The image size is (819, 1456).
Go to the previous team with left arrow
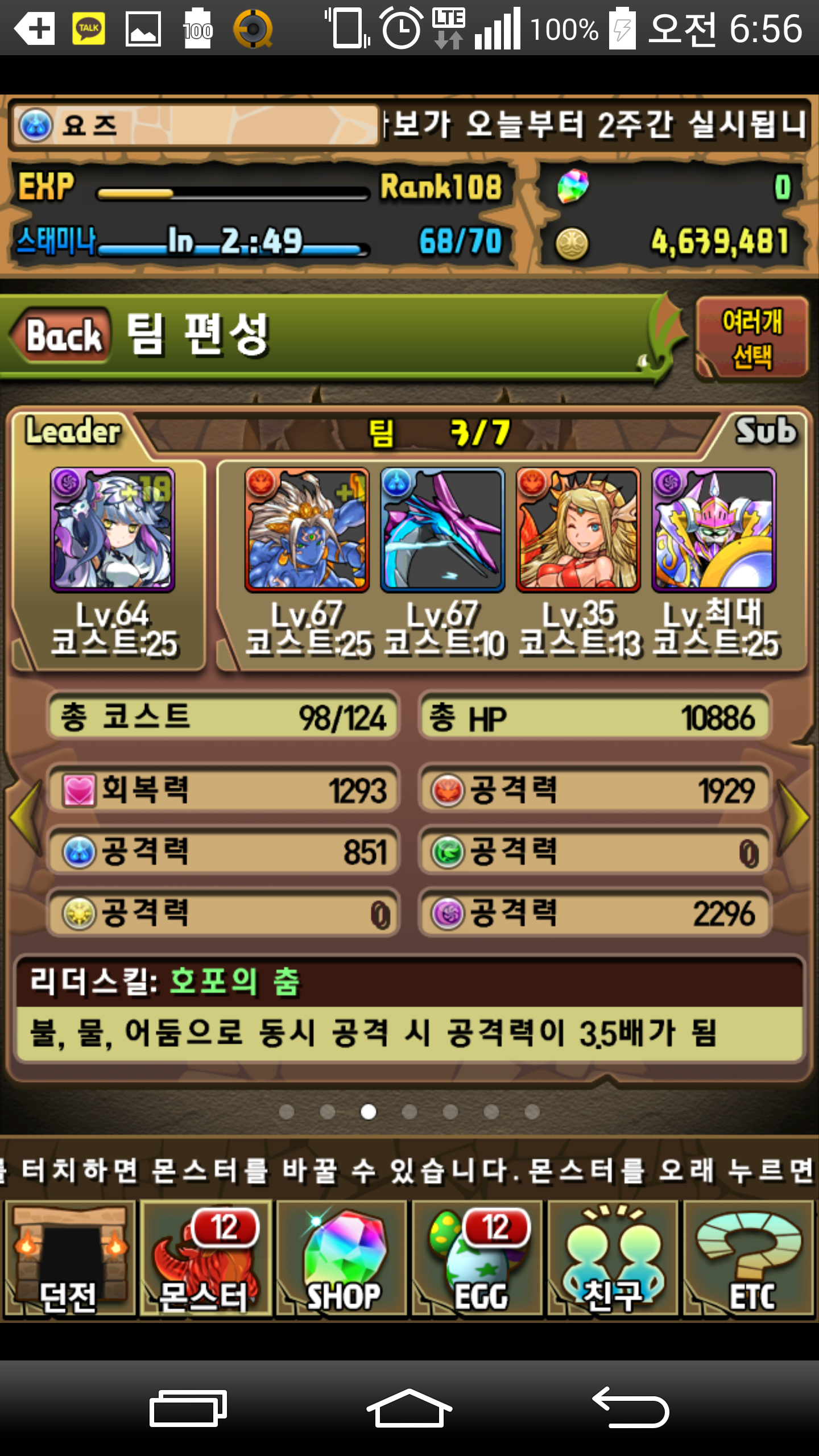pyautogui.click(x=26, y=817)
